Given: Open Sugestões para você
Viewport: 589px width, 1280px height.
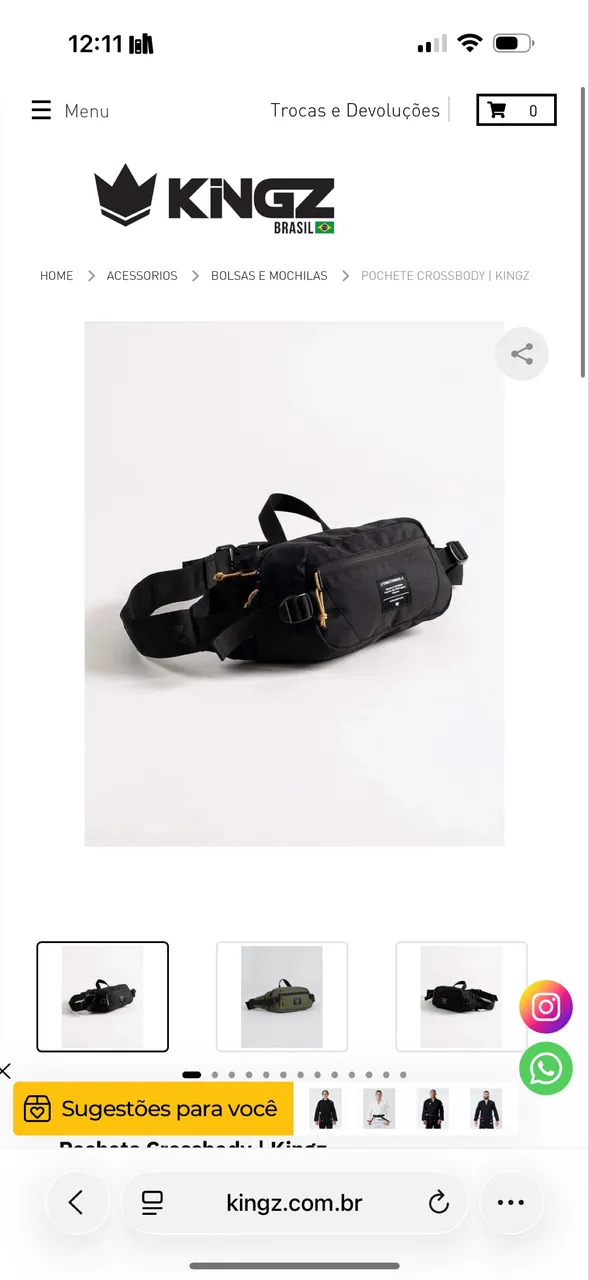Looking at the screenshot, I should coord(153,1109).
